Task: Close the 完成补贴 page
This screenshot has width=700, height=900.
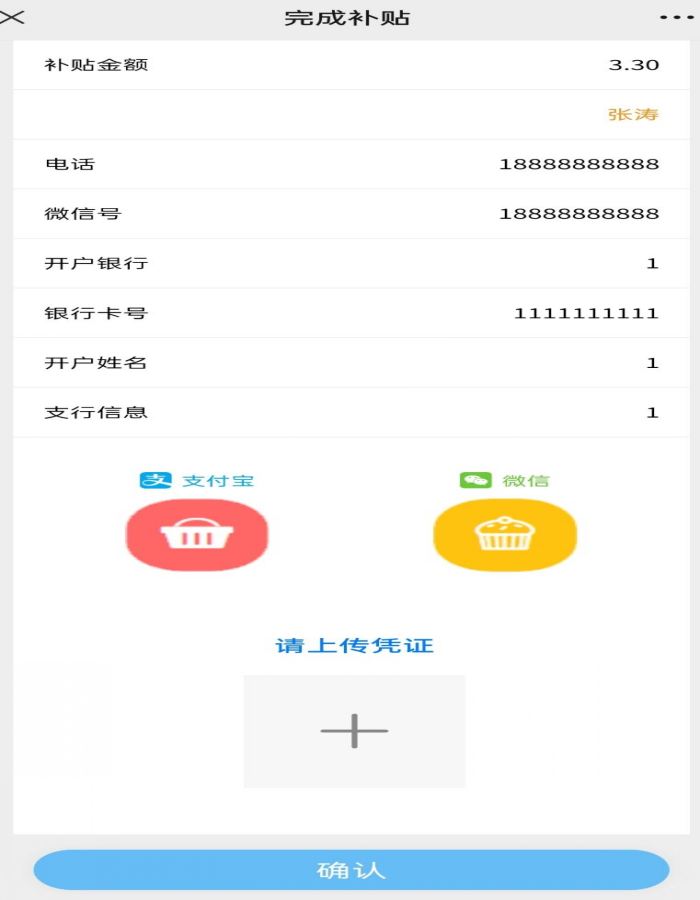Action: pos(13,18)
